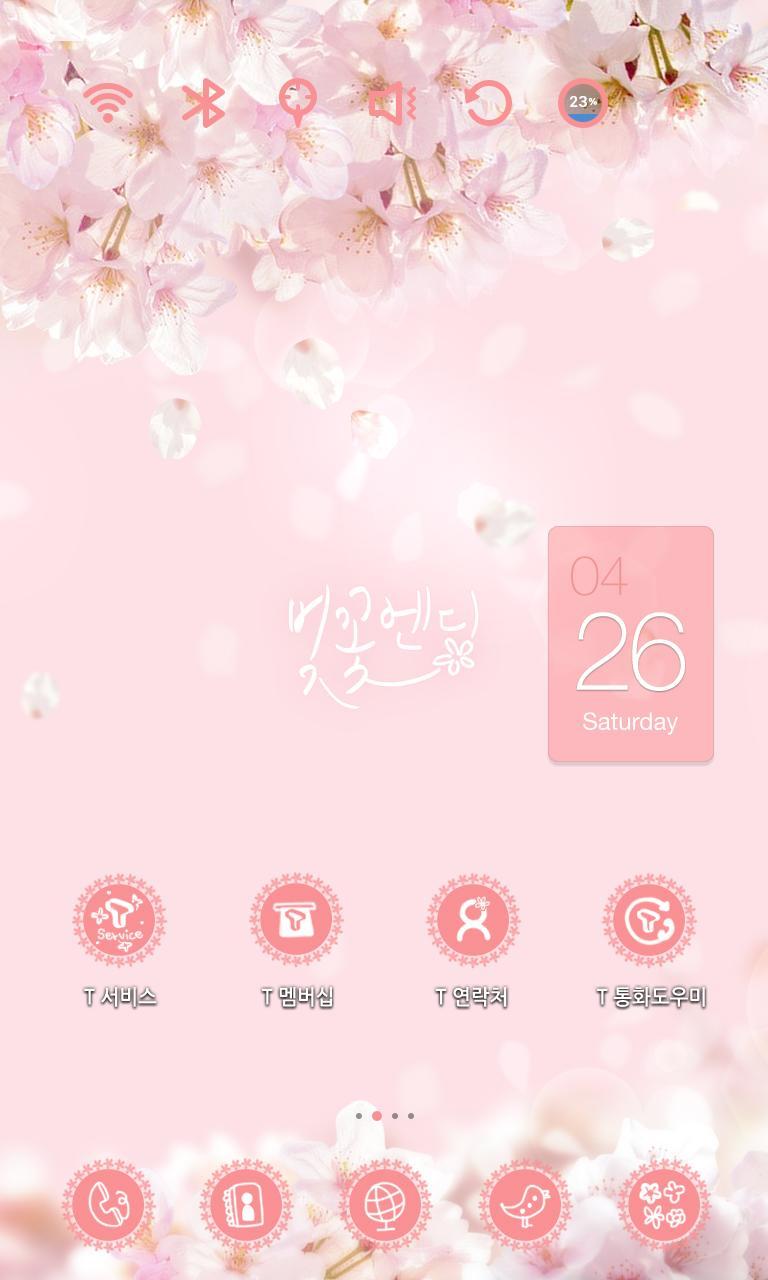Open the address book icon in the dock
This screenshot has width=768, height=1280.
[245, 1204]
